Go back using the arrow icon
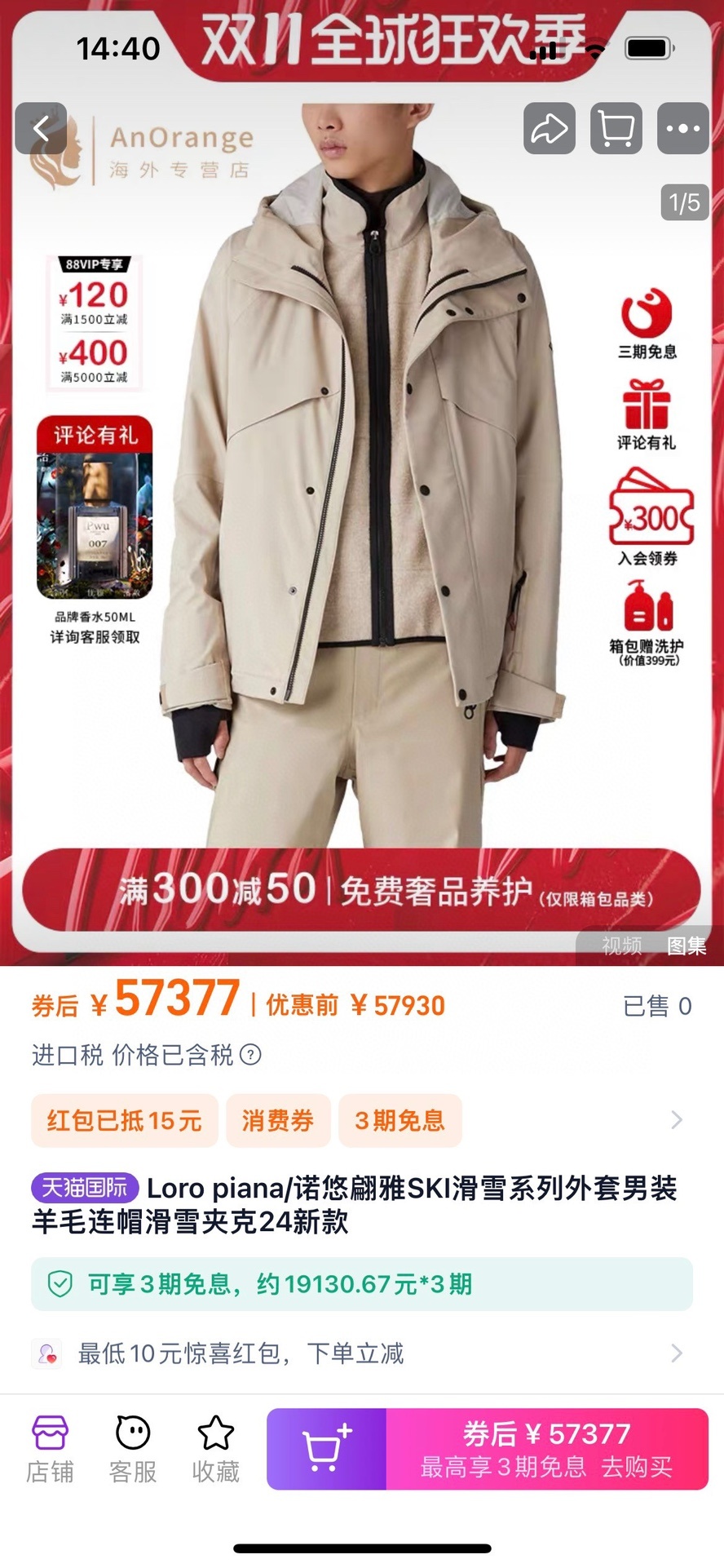 pos(41,129)
